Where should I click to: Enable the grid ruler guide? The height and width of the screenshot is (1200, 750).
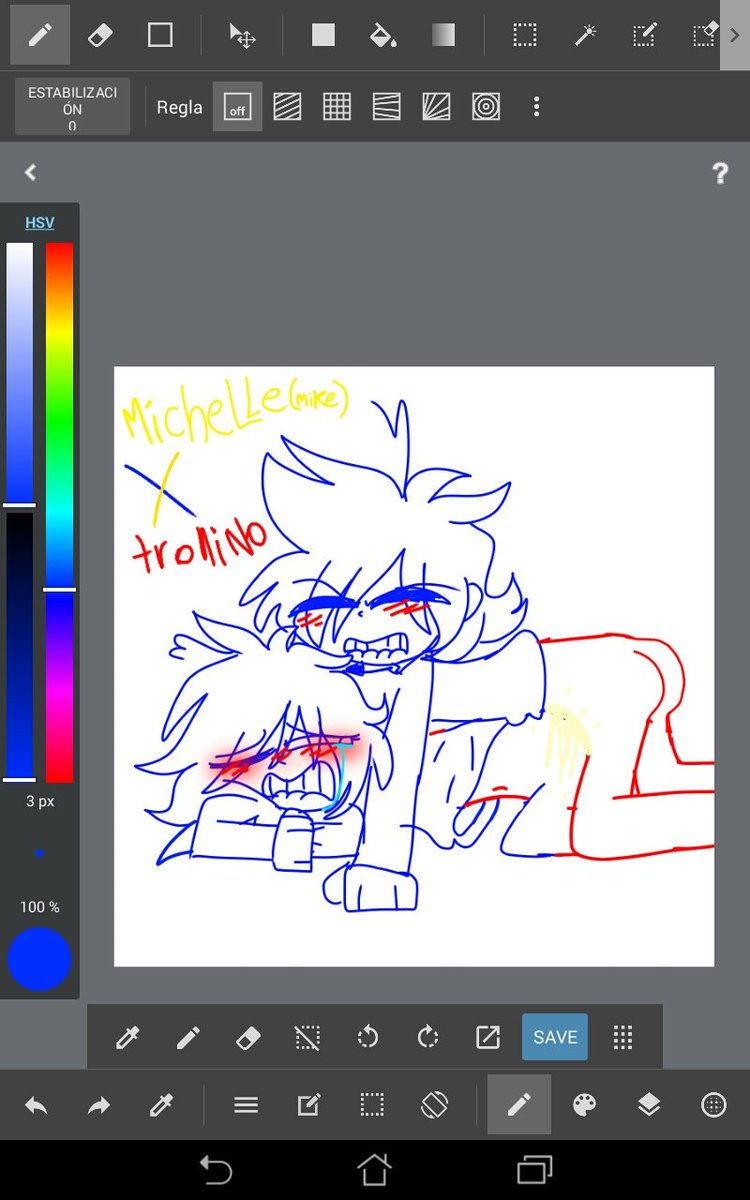(337, 107)
